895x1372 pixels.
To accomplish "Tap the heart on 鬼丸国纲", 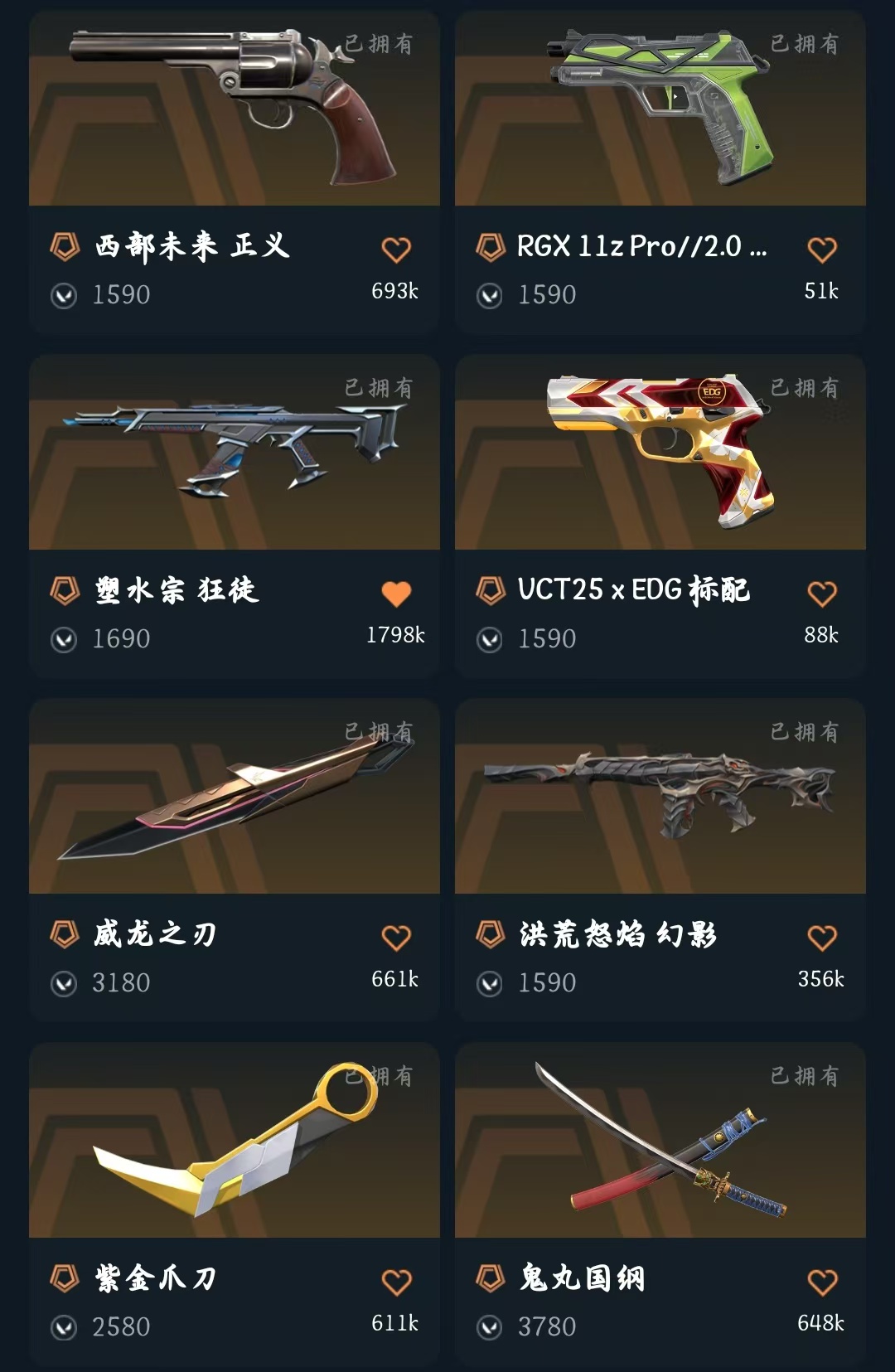I will (822, 1282).
